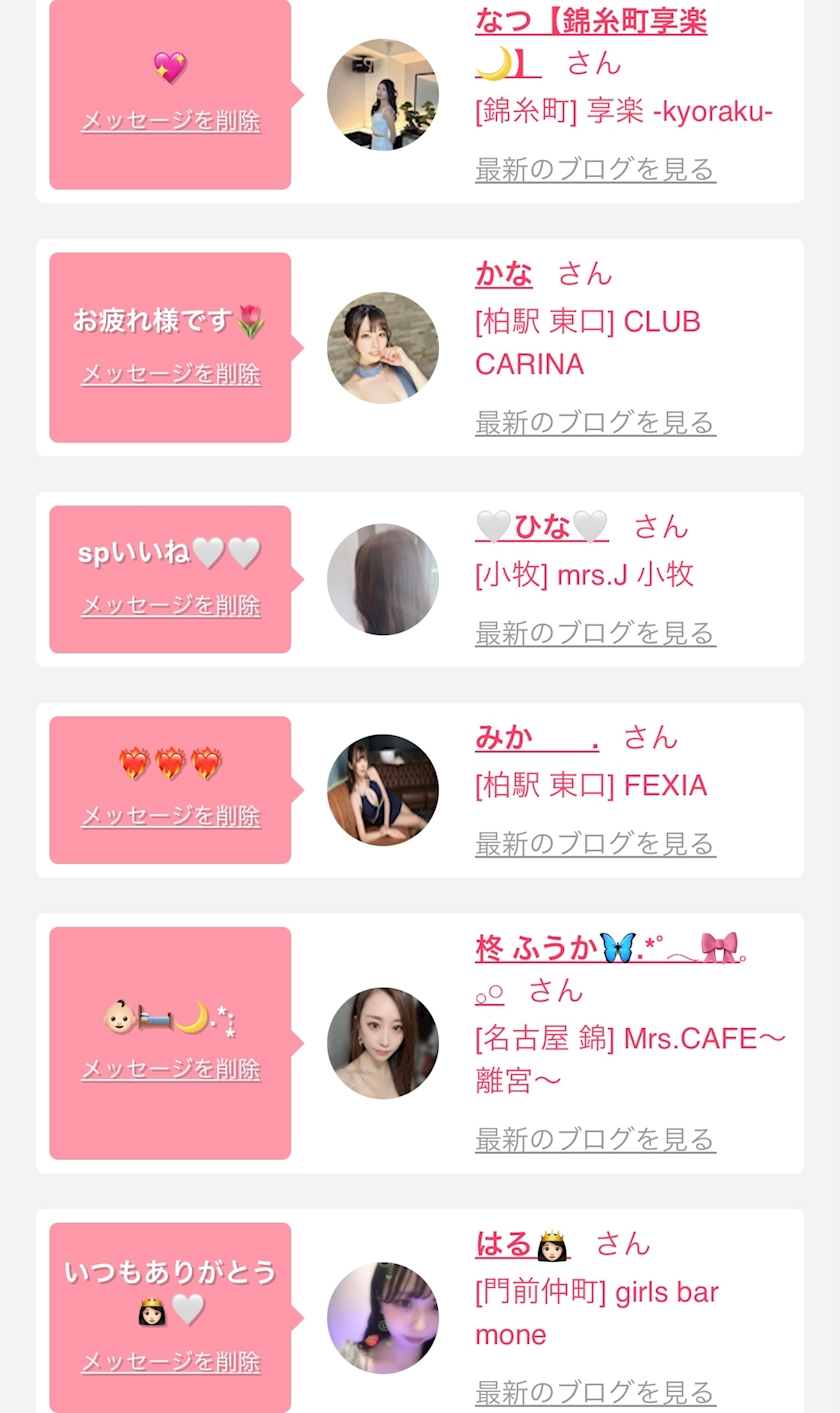Open はる's profile name link
Viewport: 840px width, 1413px height.
(x=523, y=1245)
